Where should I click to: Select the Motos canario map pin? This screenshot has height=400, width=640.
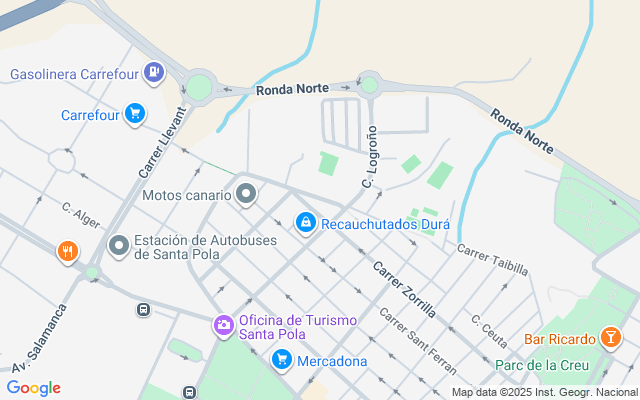(x=247, y=194)
